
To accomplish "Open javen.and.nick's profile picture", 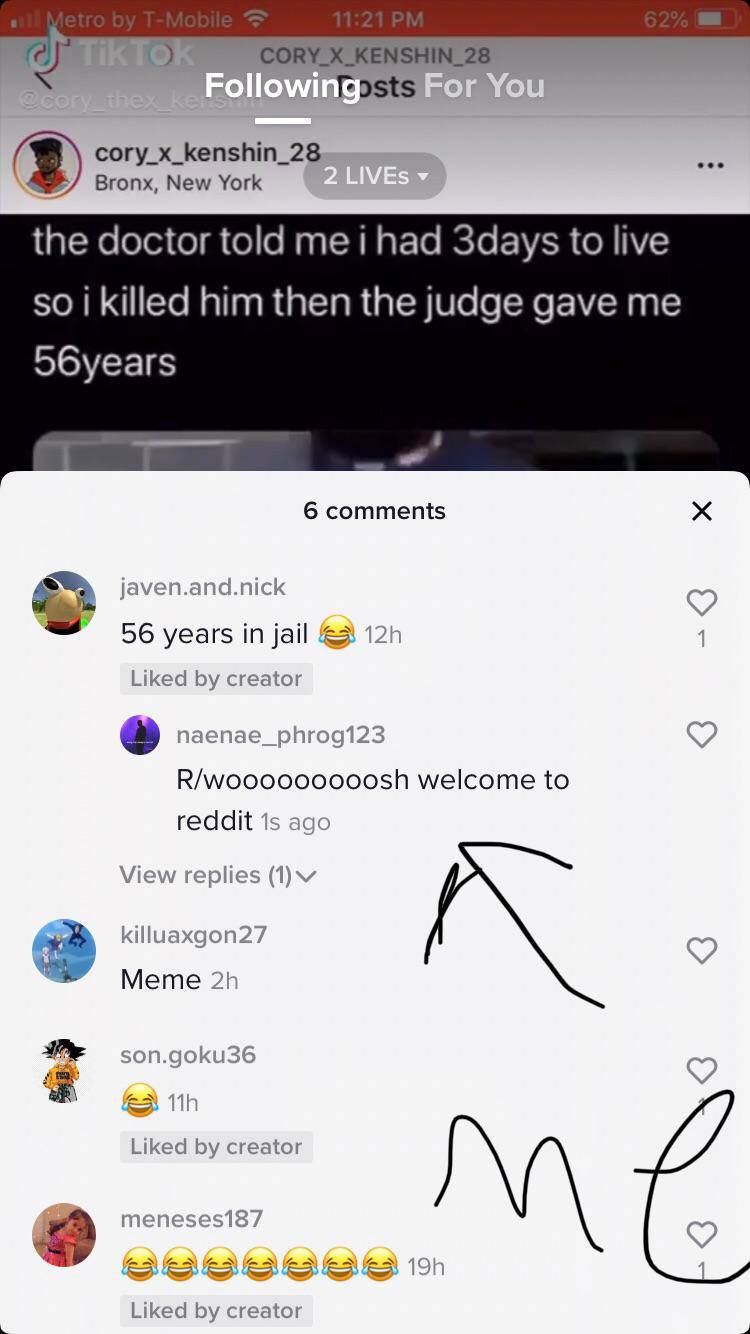I will [x=64, y=603].
